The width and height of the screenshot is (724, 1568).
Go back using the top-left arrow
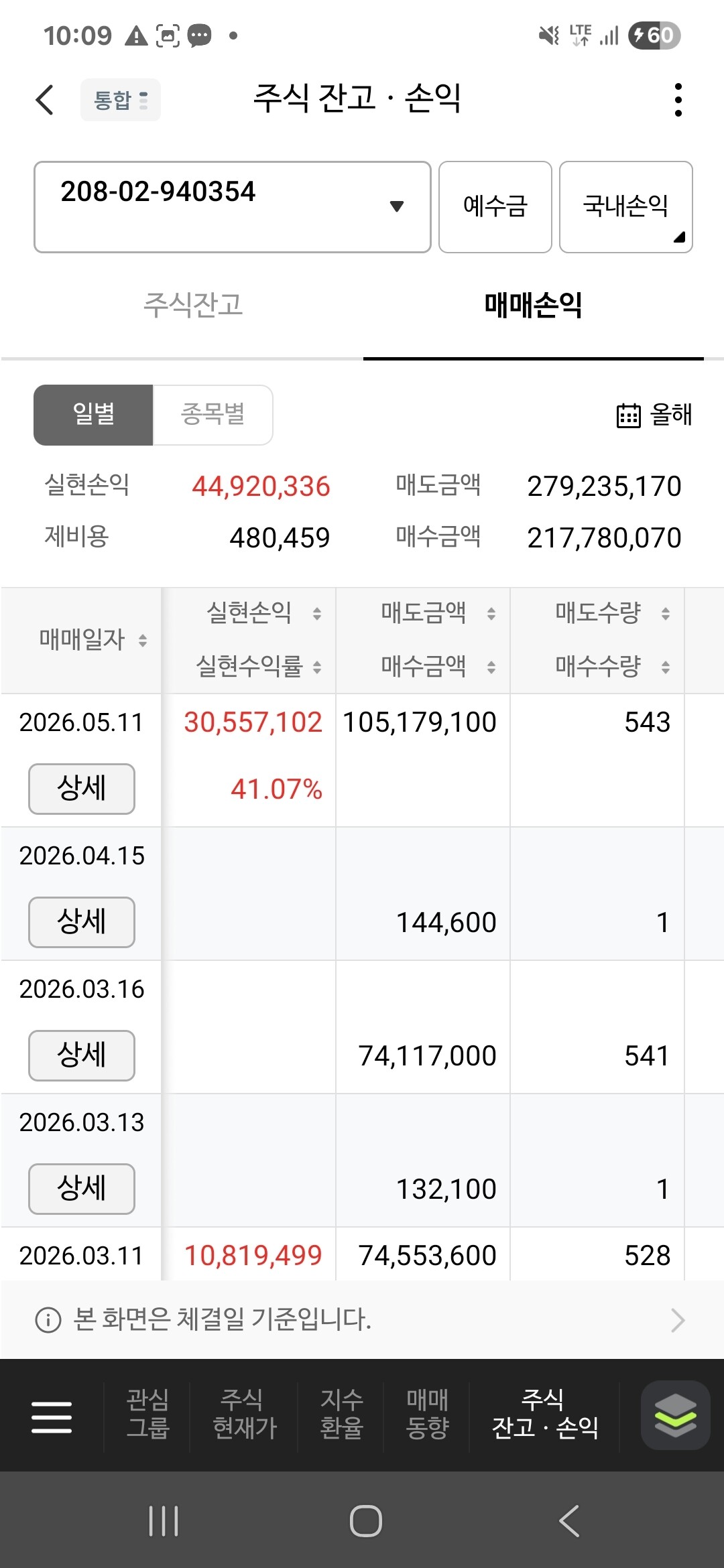point(44,100)
